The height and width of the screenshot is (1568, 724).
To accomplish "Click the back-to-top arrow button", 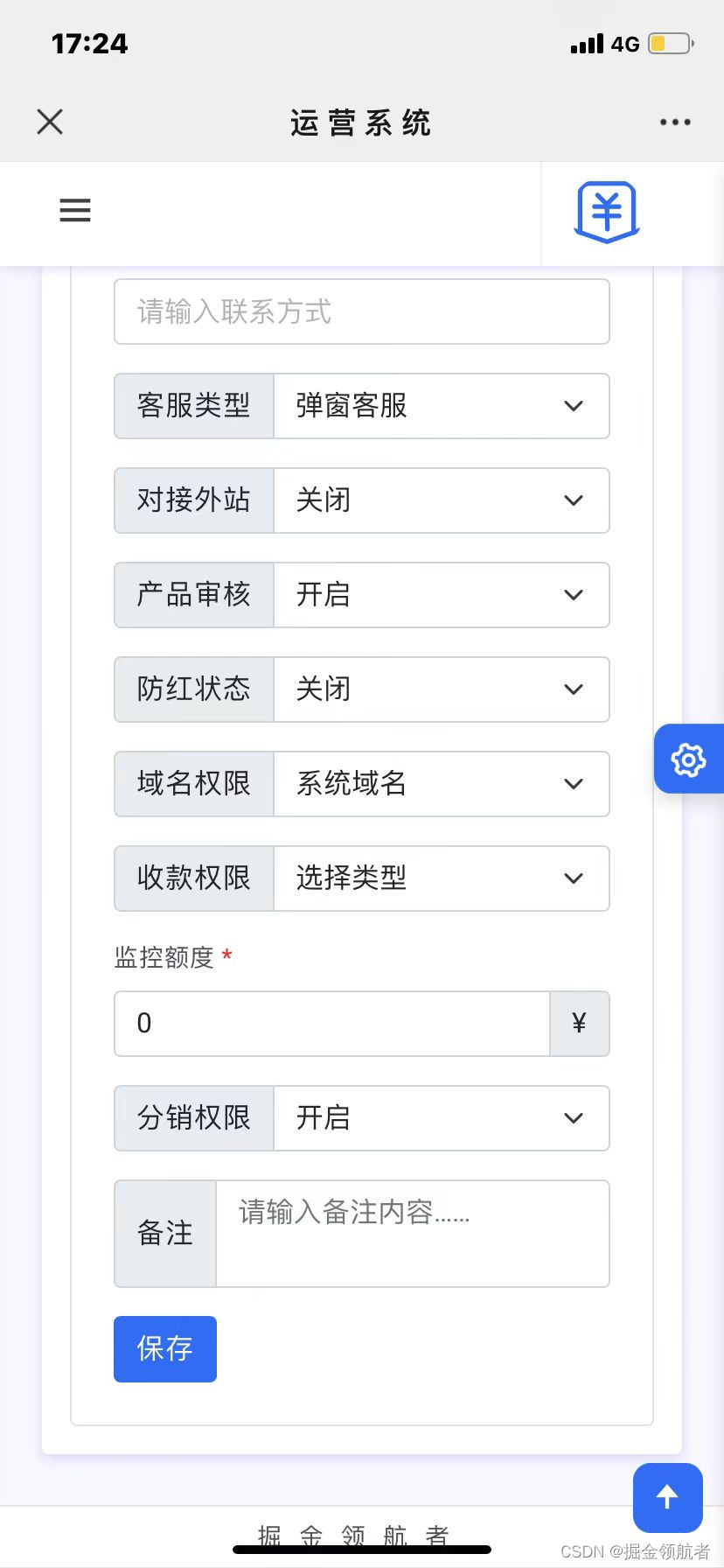I will [x=667, y=1497].
